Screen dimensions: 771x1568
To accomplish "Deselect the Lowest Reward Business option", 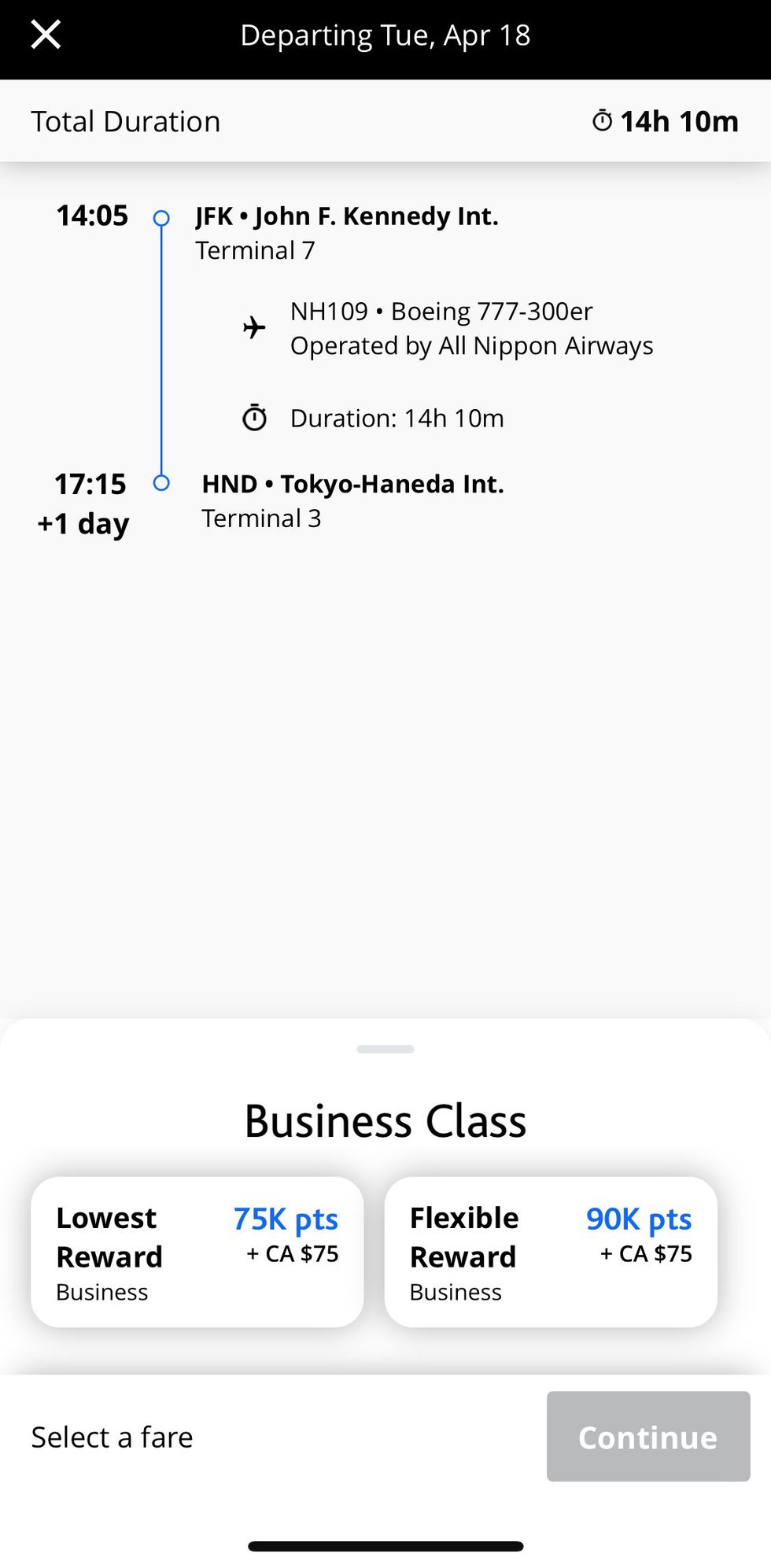I will (196, 1252).
